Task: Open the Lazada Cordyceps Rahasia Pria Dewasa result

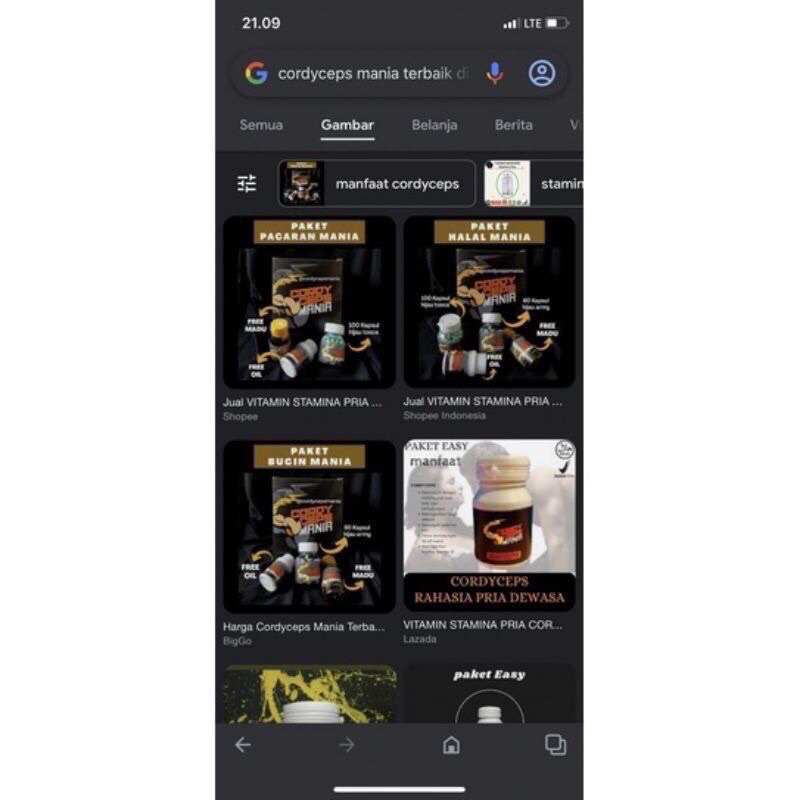Action: point(489,527)
